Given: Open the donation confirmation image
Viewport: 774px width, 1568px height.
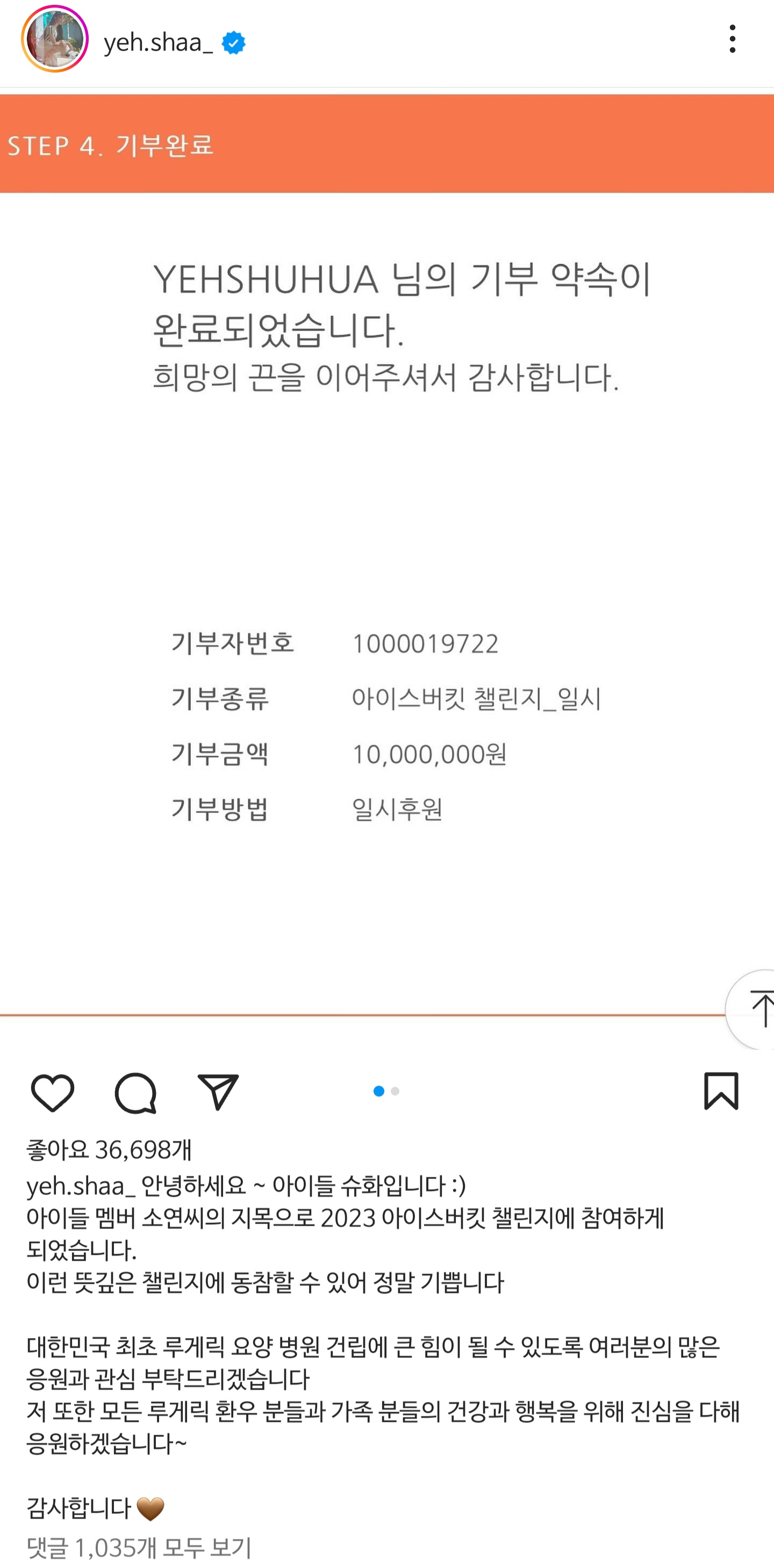Looking at the screenshot, I should tap(386, 548).
